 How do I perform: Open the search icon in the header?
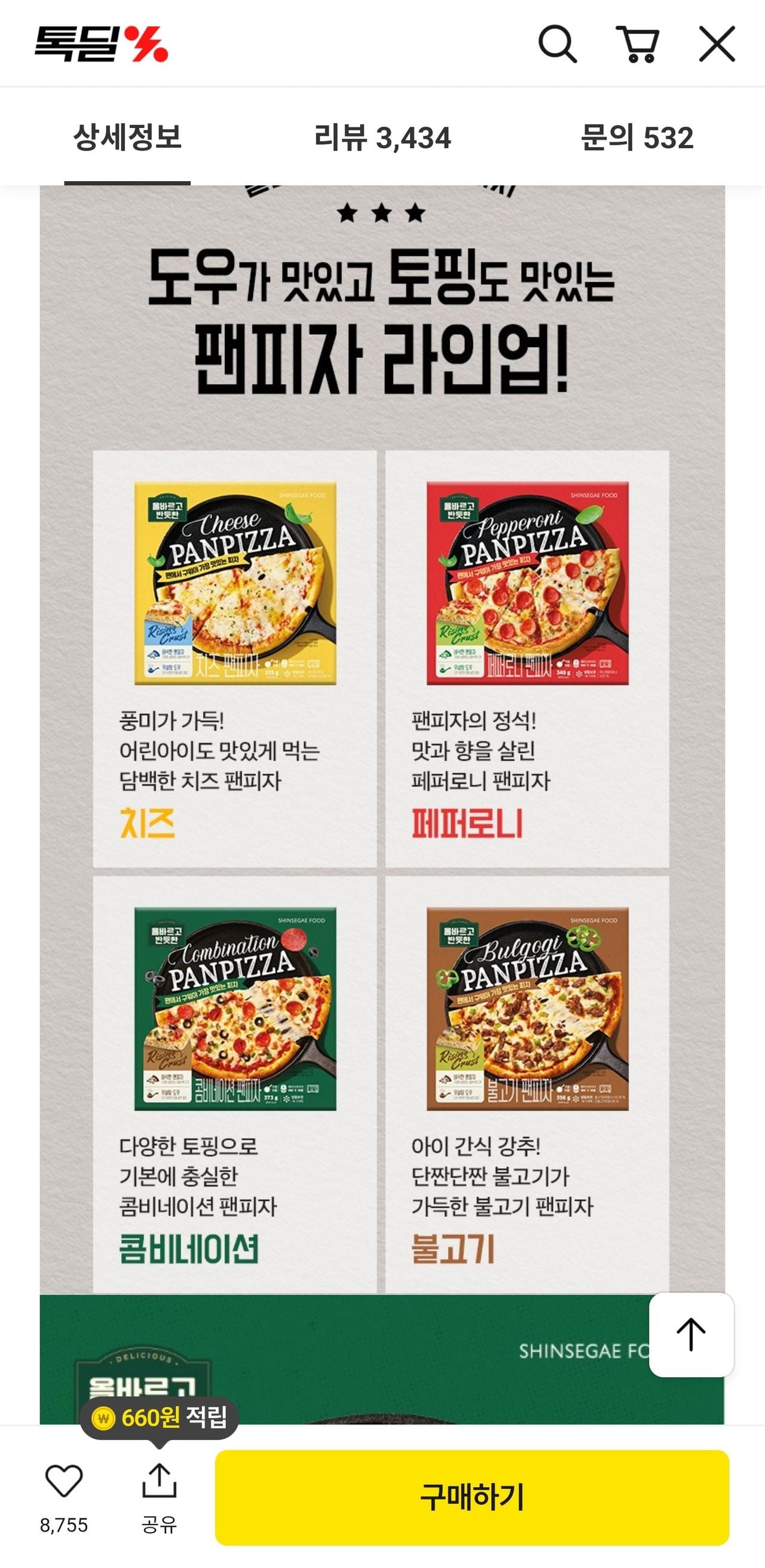click(557, 44)
